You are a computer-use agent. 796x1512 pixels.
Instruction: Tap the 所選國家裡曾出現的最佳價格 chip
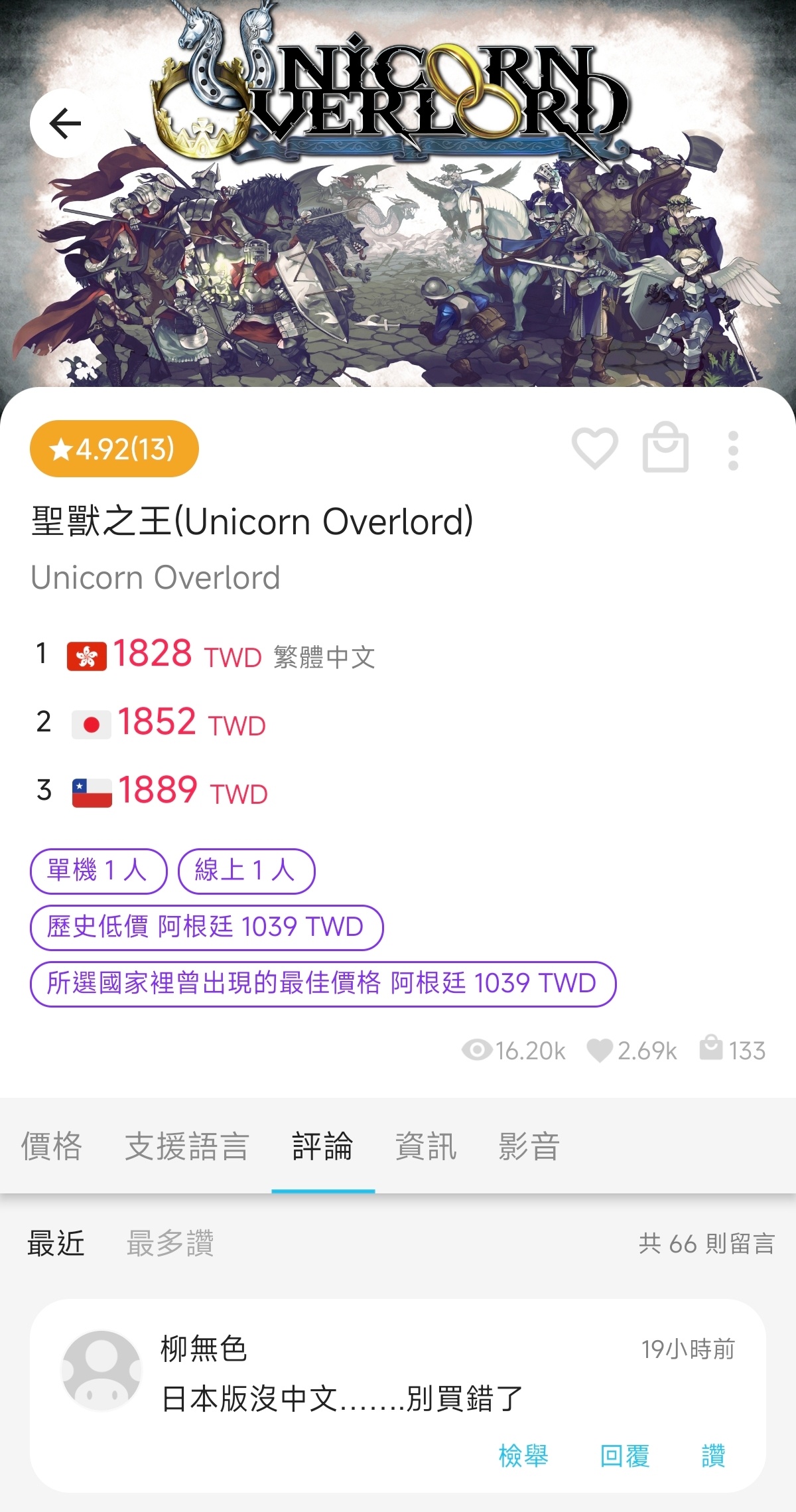click(322, 984)
